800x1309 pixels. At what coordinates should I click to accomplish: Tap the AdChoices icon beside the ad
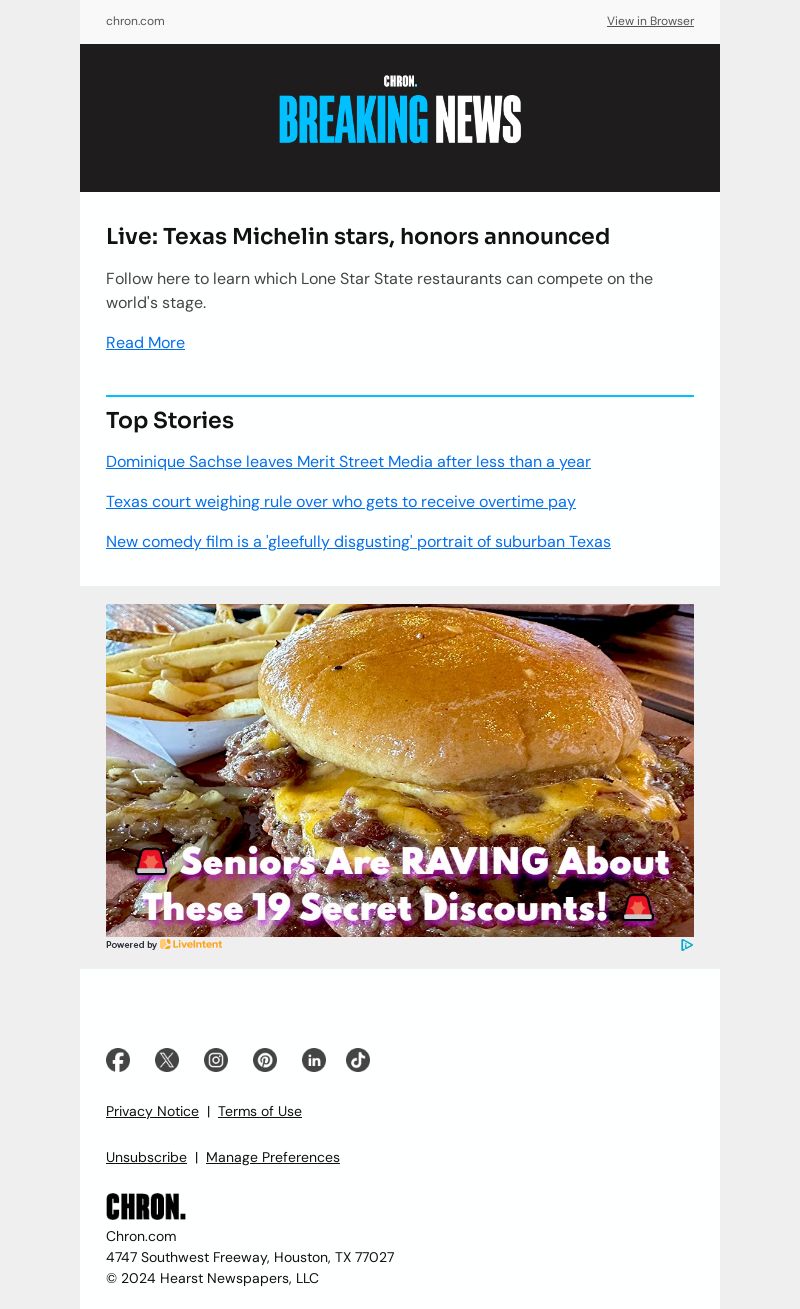tap(687, 945)
